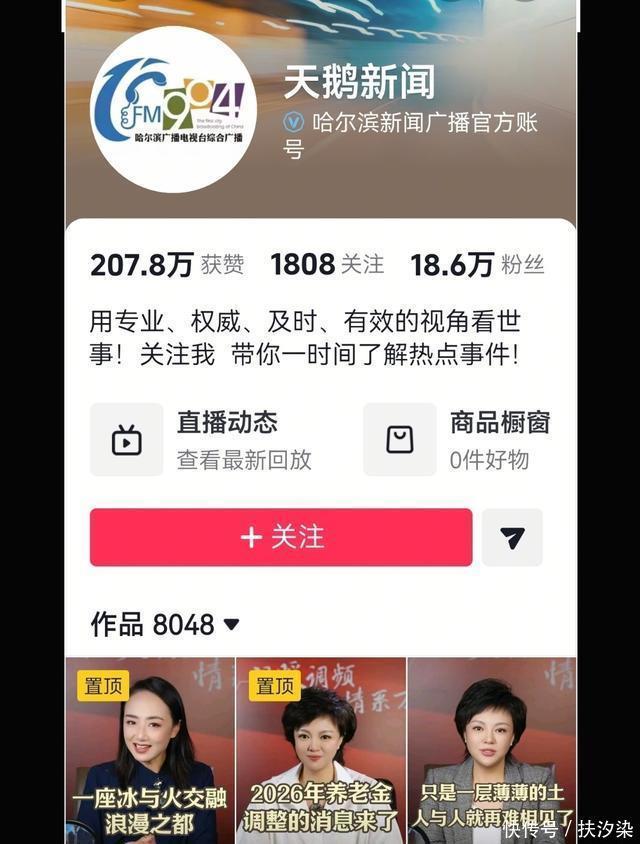Image resolution: width=640 pixels, height=844 pixels.
Task: Tap the share arrow beside 关注
Action: pyautogui.click(x=512, y=537)
